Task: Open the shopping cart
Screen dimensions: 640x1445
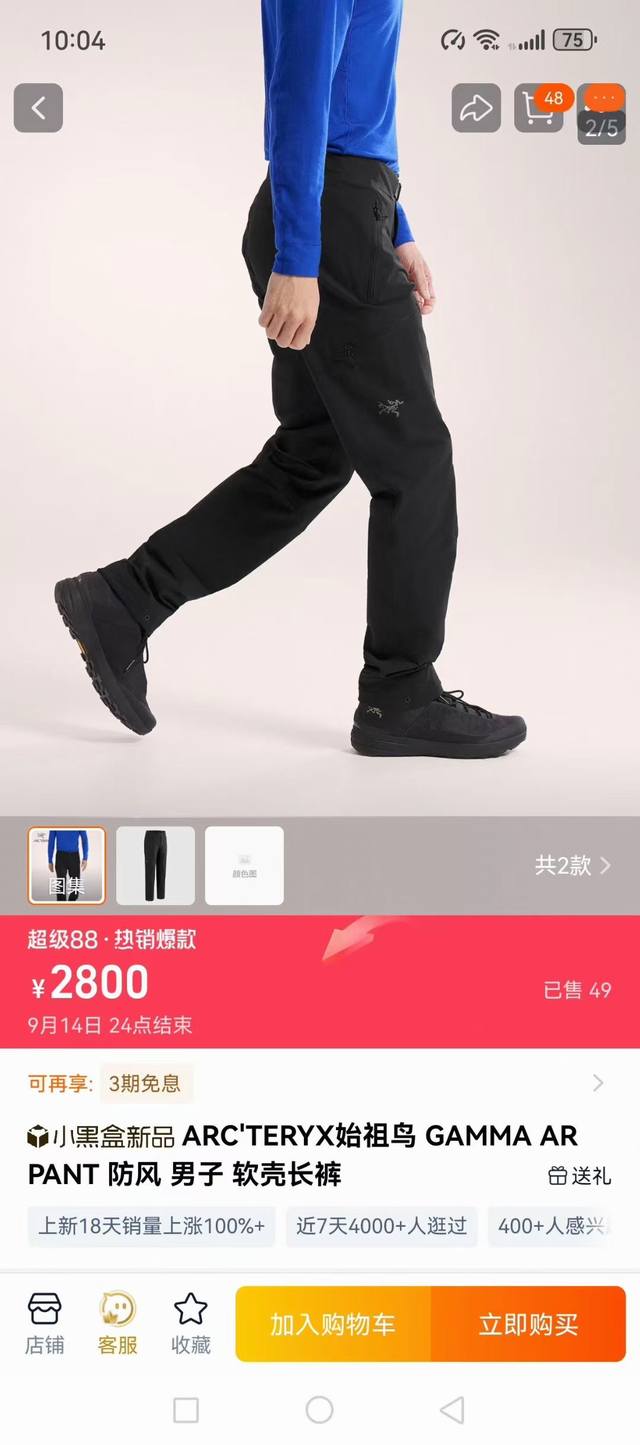Action: pos(538,108)
